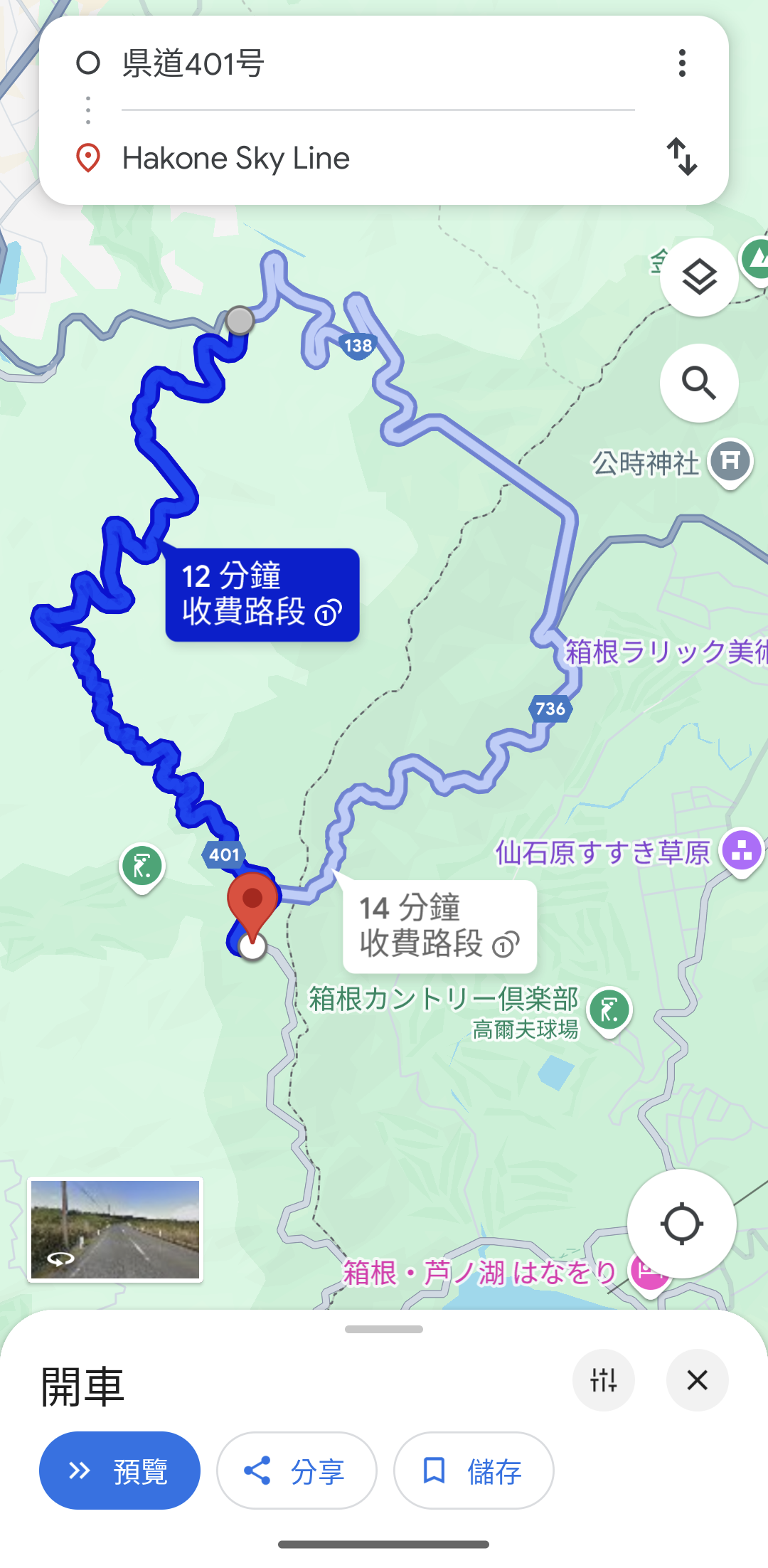768x1568 pixels.
Task: Open the route options filter
Action: [x=603, y=1380]
